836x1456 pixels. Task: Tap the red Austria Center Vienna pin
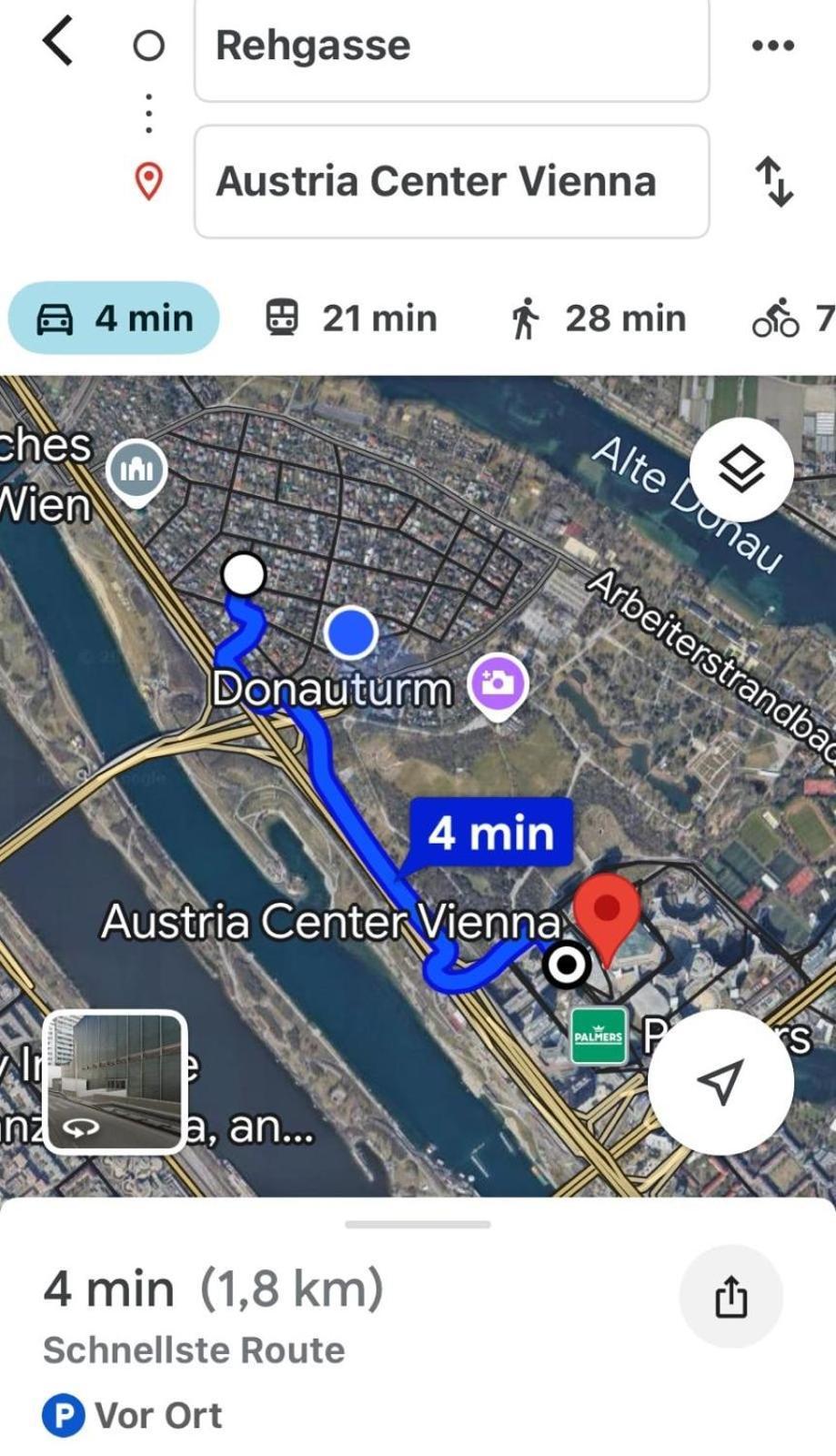click(606, 910)
